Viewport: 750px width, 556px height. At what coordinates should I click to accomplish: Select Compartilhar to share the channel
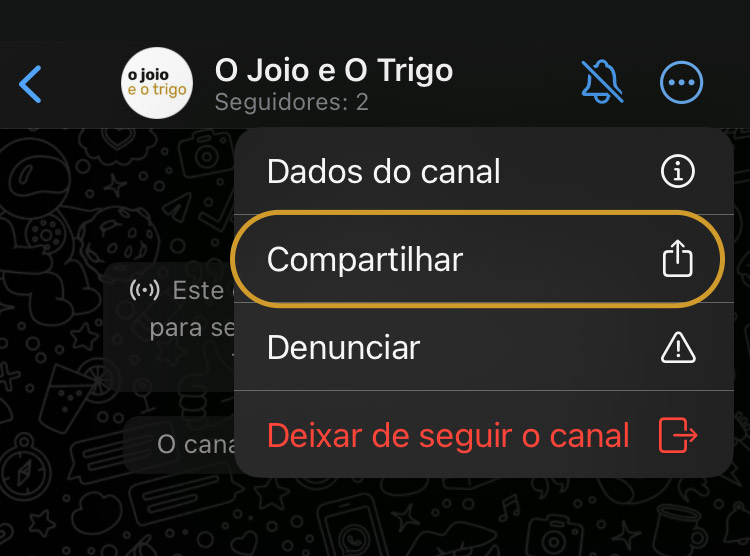point(477,260)
